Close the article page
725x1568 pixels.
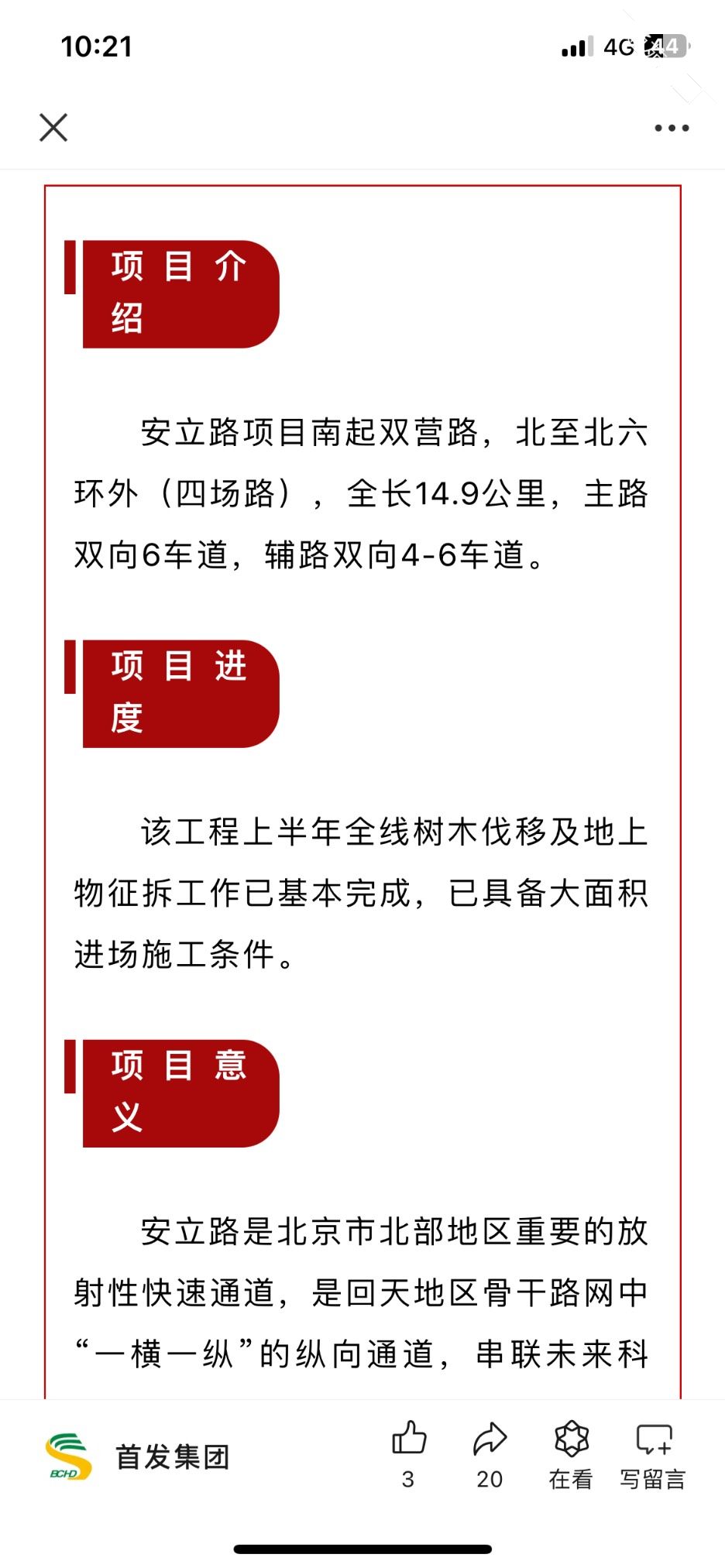click(53, 128)
